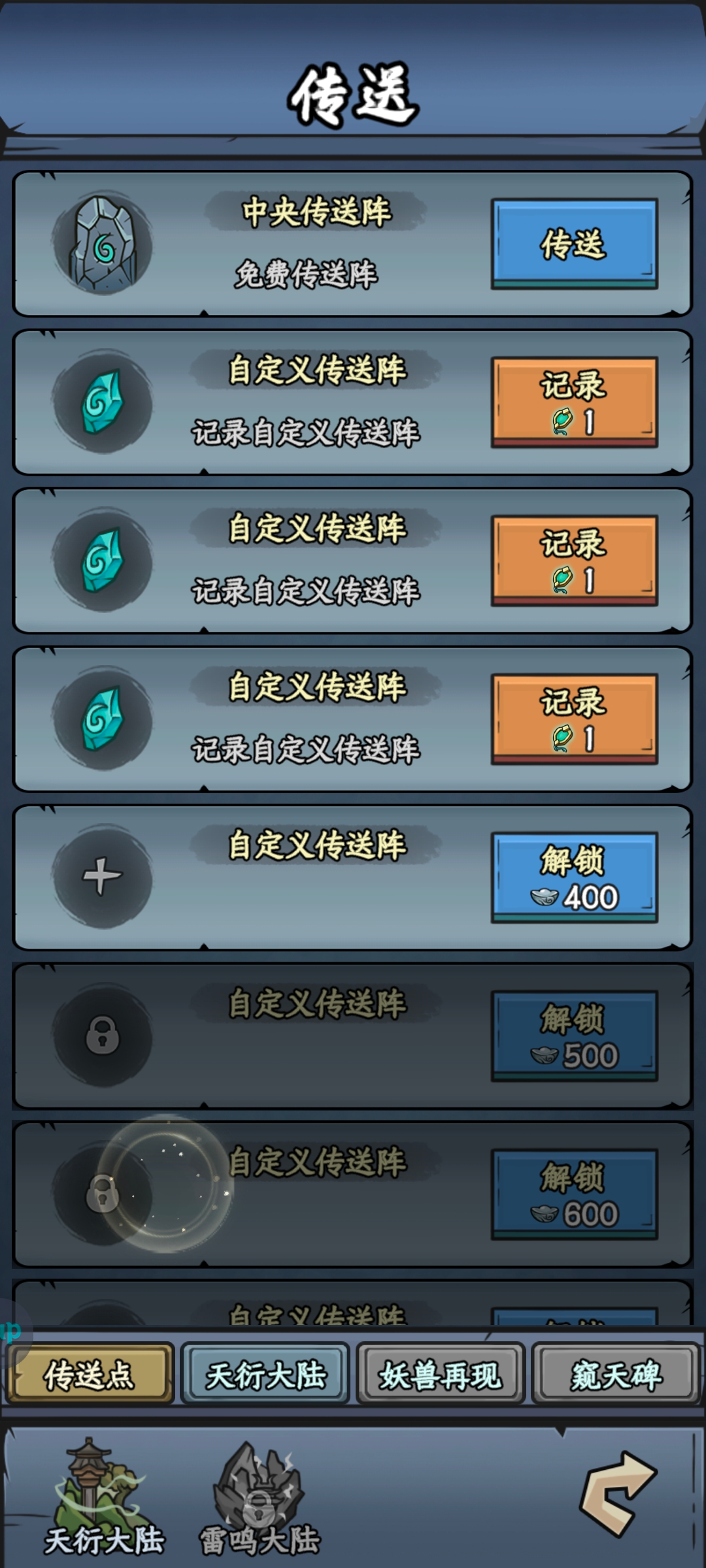Tap 传送 for the 中央传送阵
The width and height of the screenshot is (706, 1568).
pos(574,244)
